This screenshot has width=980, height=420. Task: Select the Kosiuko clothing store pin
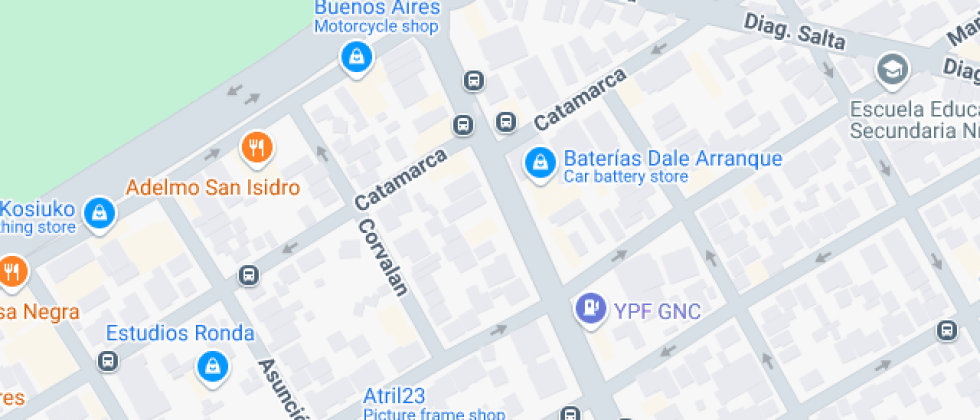tap(100, 212)
